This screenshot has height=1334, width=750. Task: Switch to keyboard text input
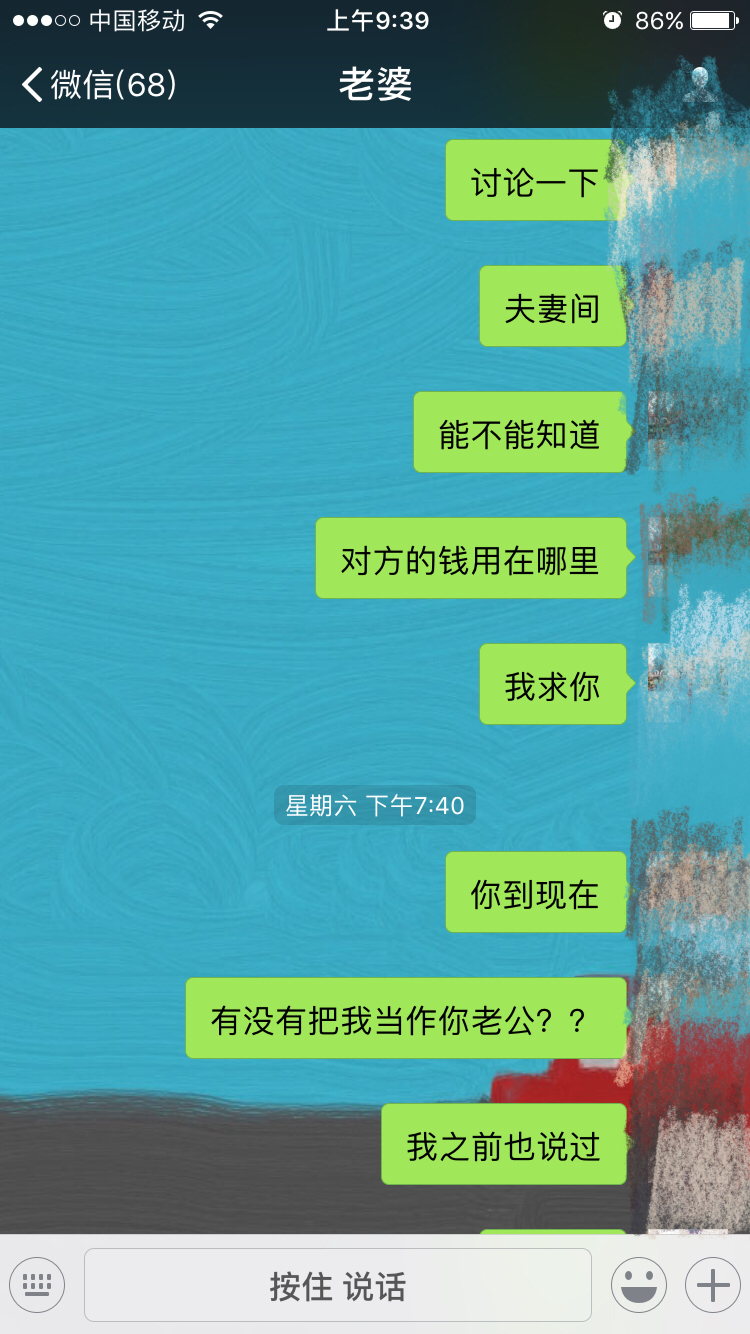[37, 1285]
